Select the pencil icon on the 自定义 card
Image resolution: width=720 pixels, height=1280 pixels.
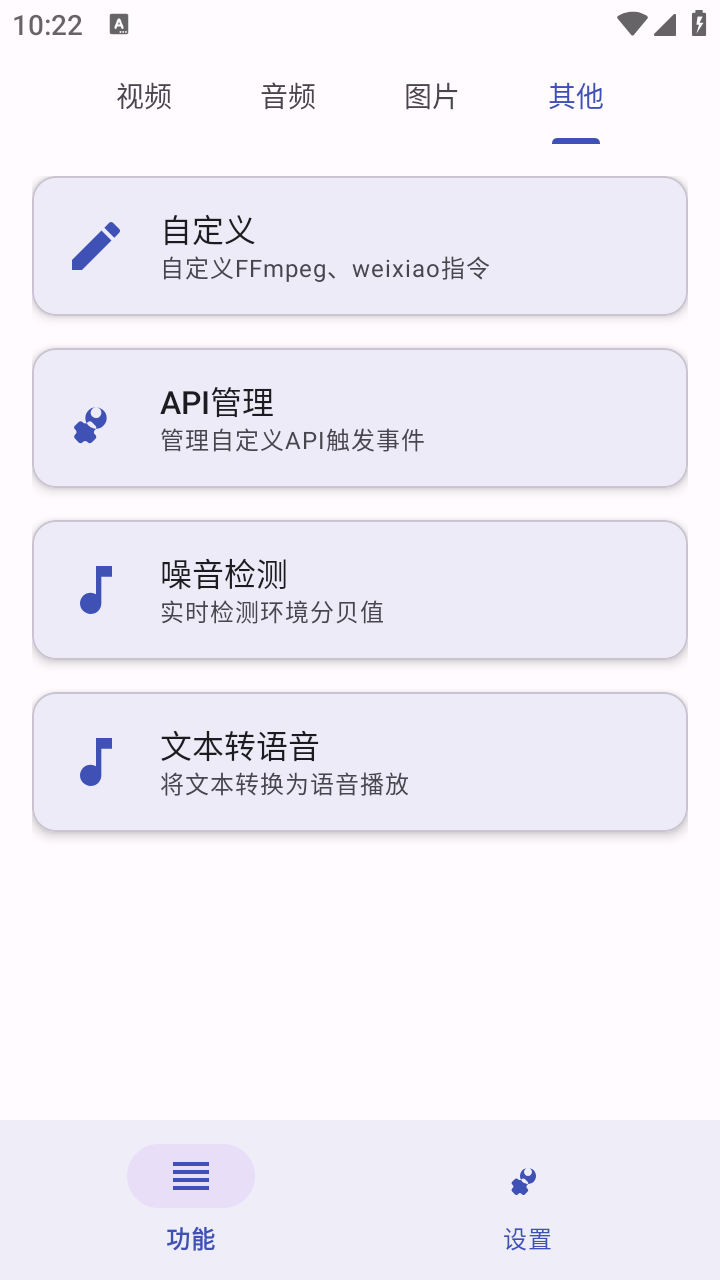point(96,245)
